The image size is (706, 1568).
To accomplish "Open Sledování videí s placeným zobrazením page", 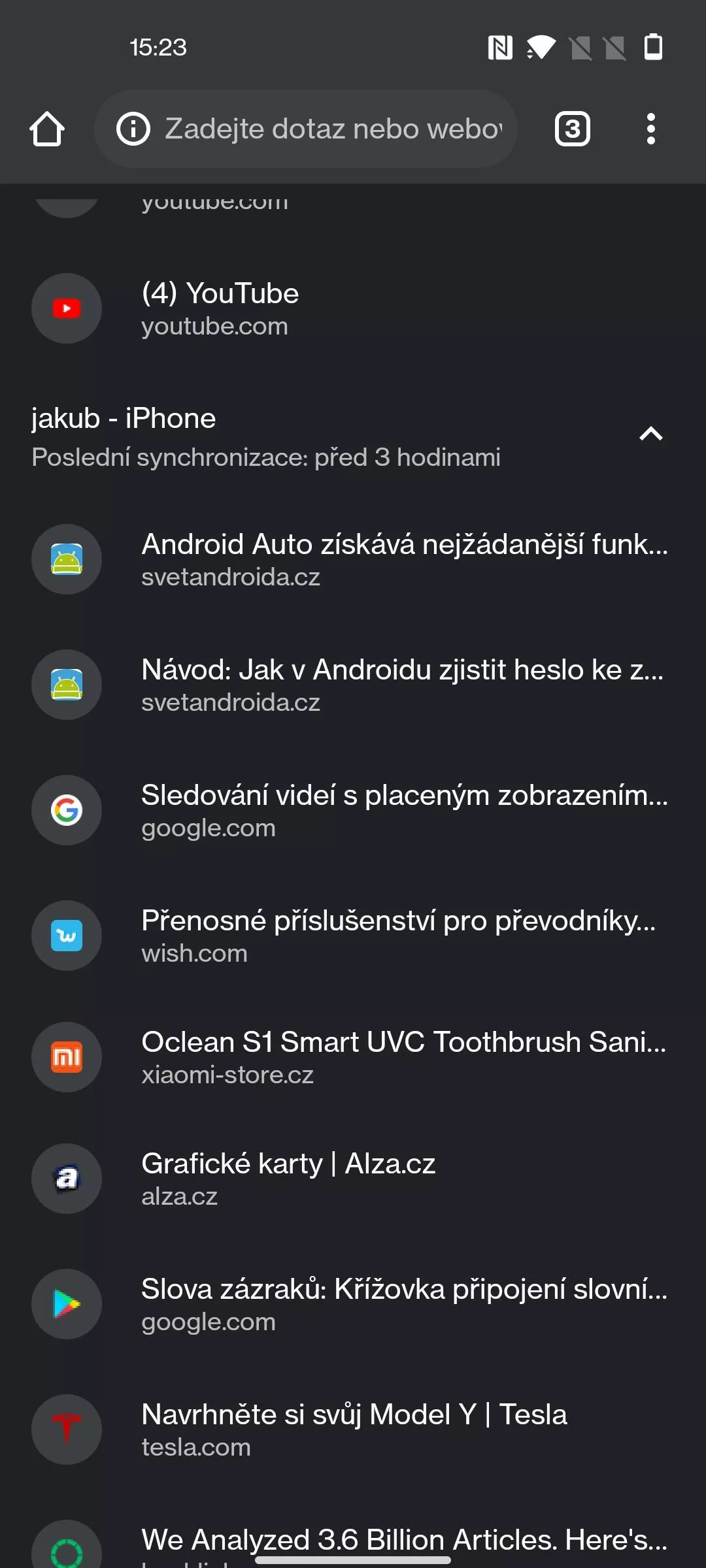I will point(353,810).
